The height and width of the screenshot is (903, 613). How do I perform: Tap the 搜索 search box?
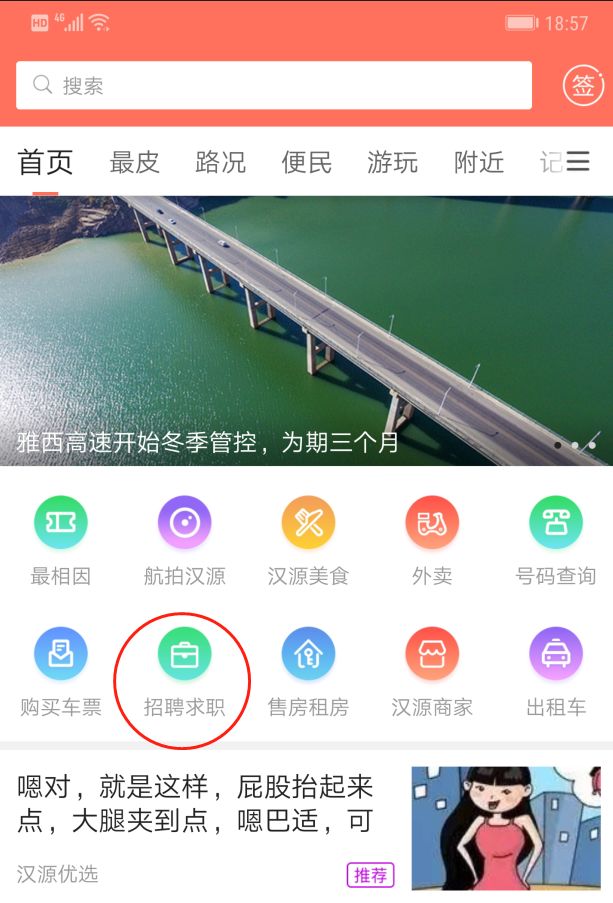pyautogui.click(x=273, y=86)
